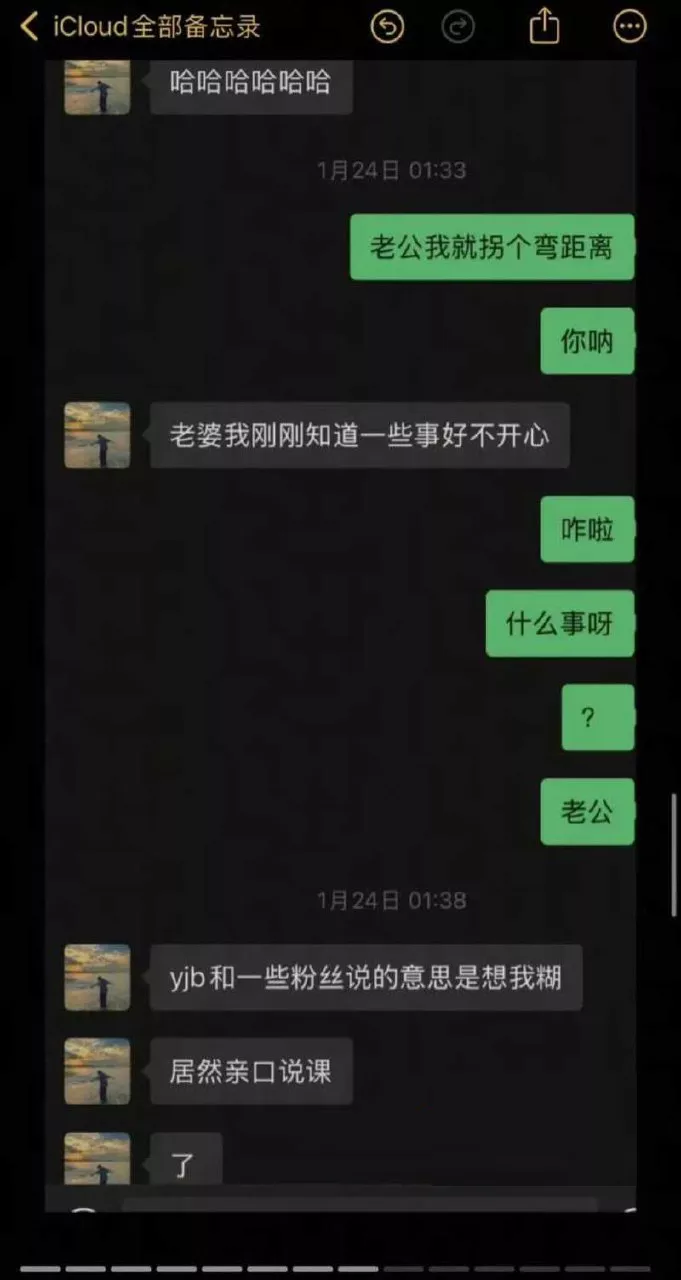Viewport: 681px width, 1280px height.
Task: Tap the redo arrow icon
Action: [x=458, y=27]
